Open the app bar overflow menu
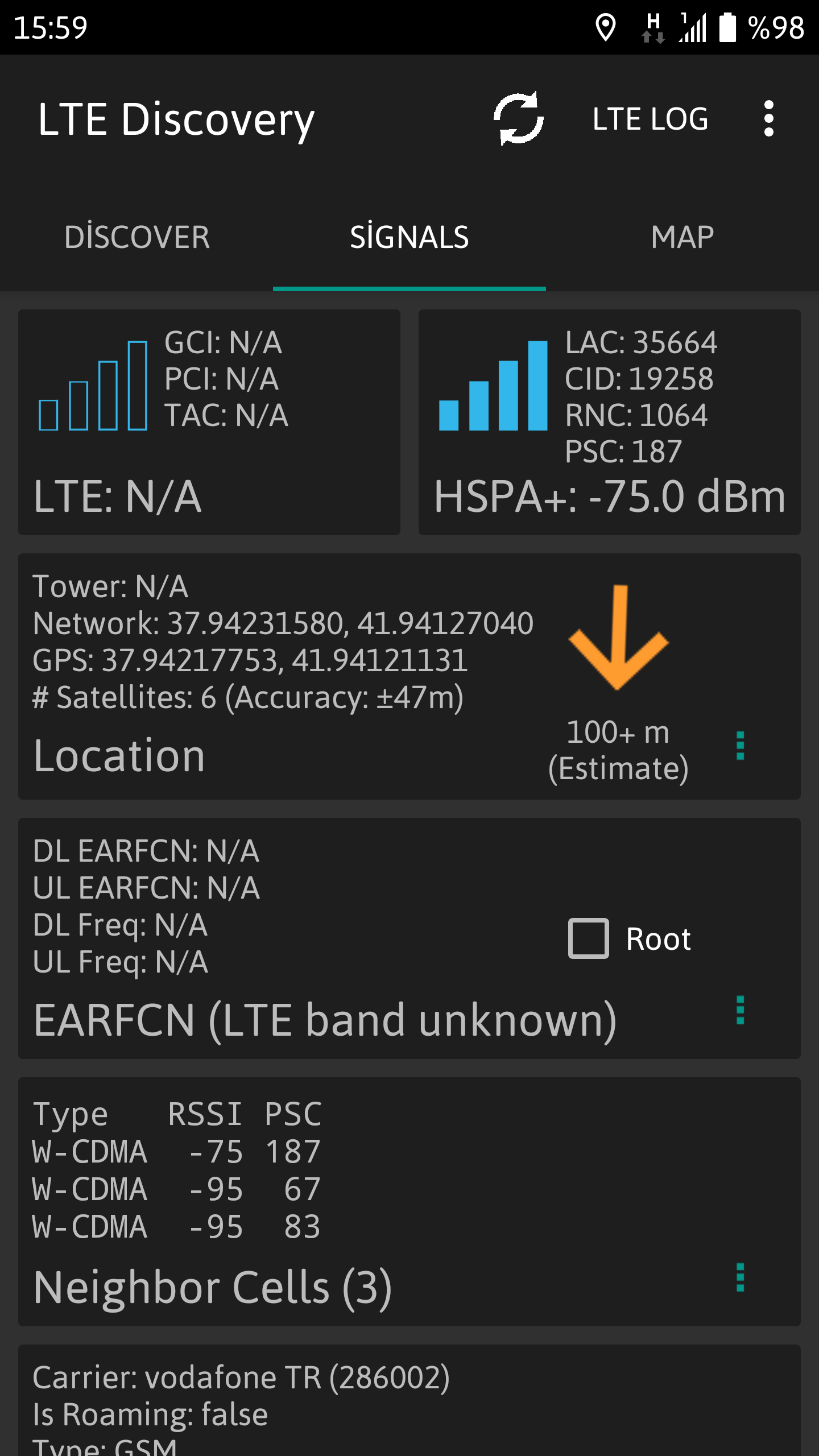Image resolution: width=819 pixels, height=1456 pixels. tap(768, 119)
